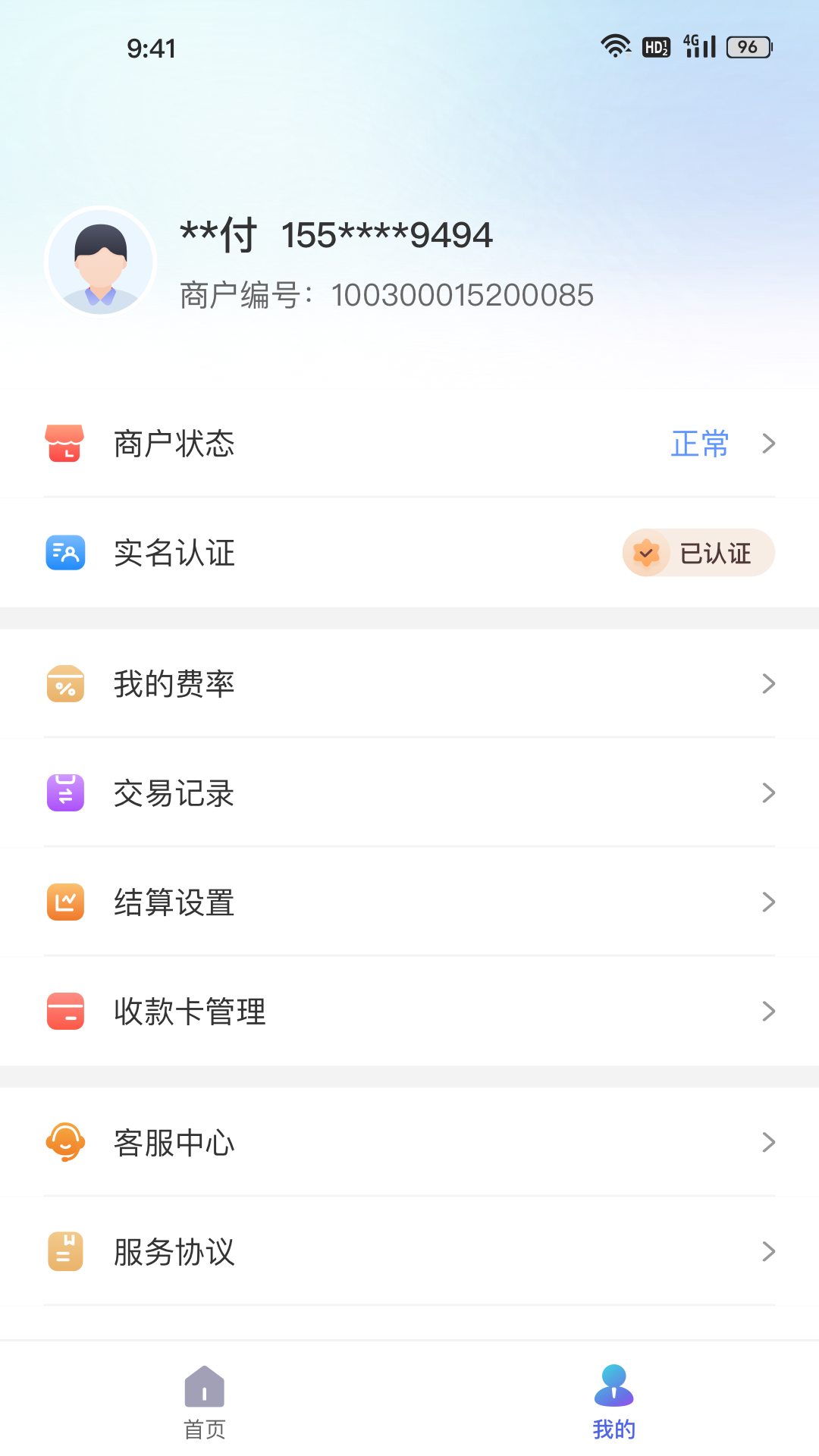Open the 服务协议 agreement page
Screen dimensions: 819x1456
click(x=409, y=1252)
